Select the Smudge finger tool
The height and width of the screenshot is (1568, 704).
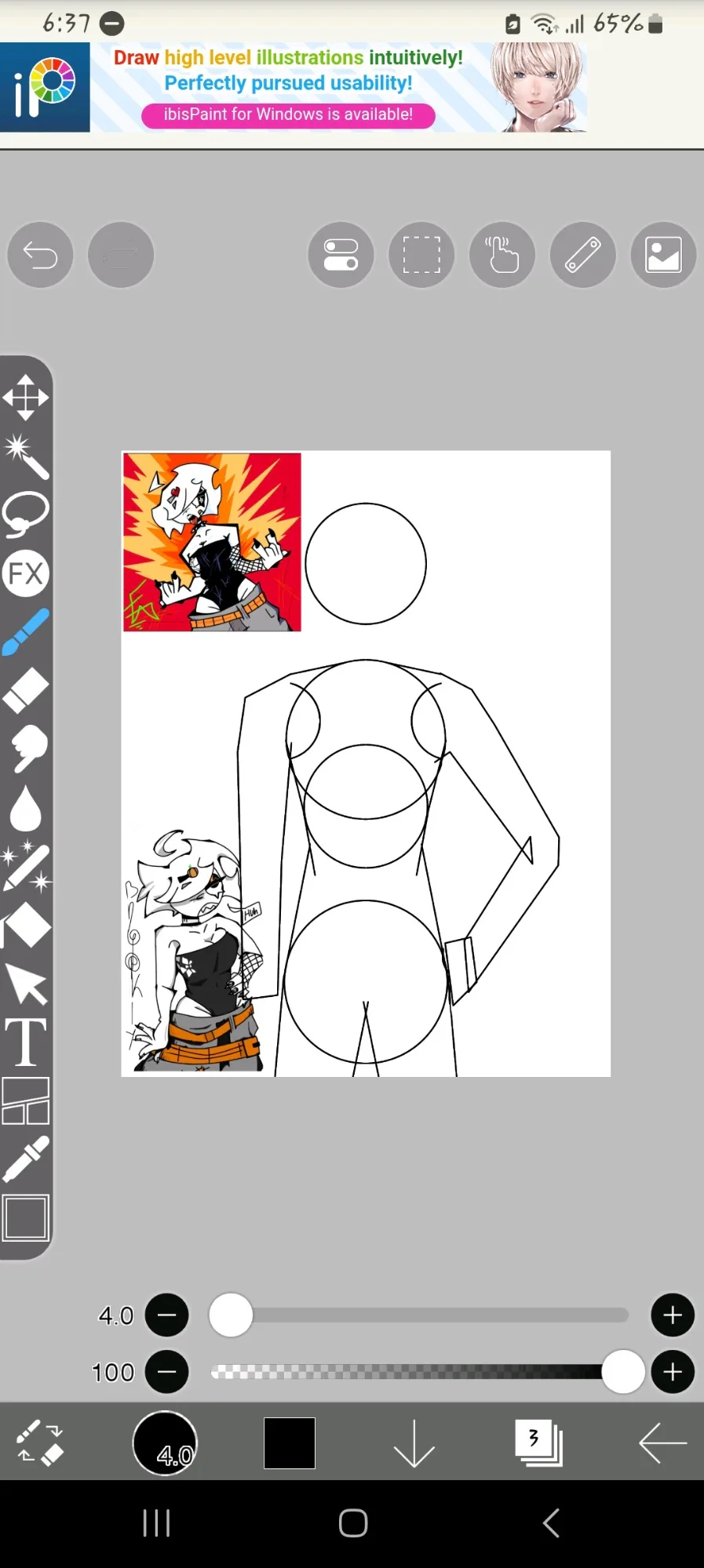[x=27, y=748]
